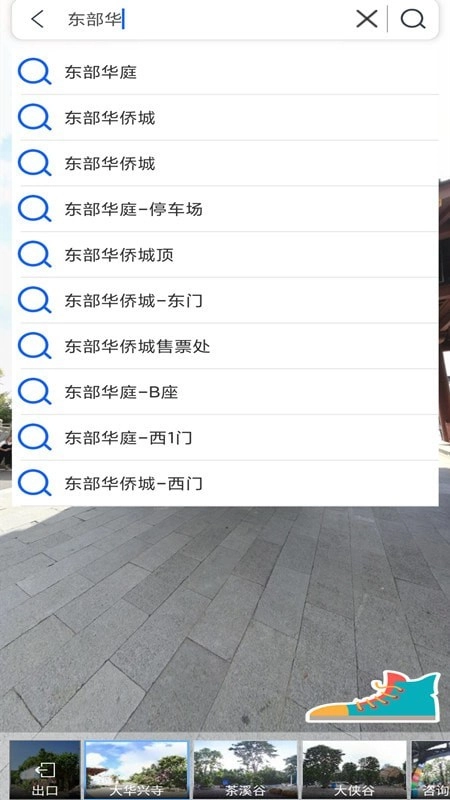The height and width of the screenshot is (800, 450).
Task: Choose the suggestion 东部华庭-停车场
Action: pos(225,209)
